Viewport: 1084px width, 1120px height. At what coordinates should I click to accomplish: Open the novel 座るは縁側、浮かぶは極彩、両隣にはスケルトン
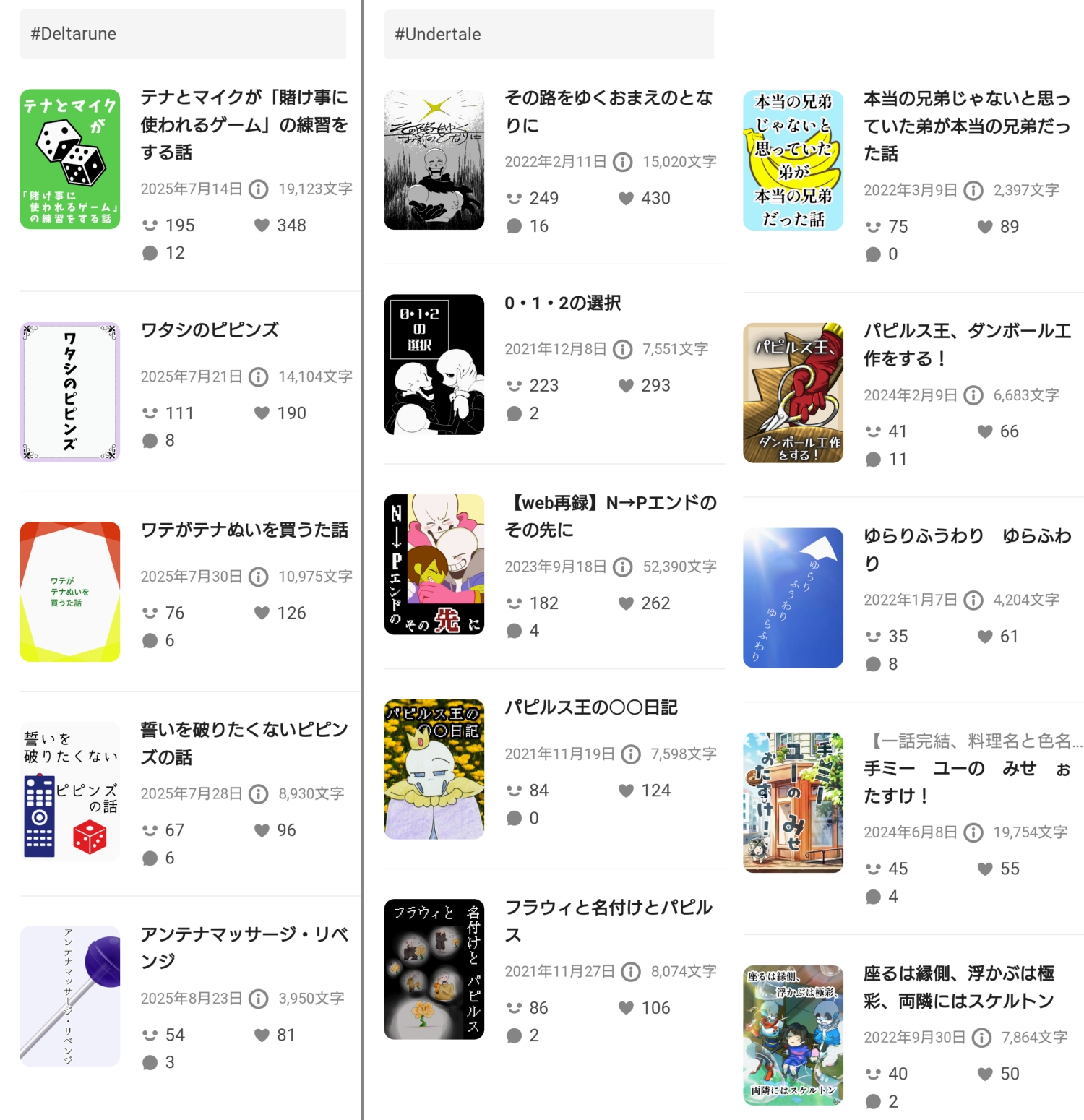click(x=959, y=987)
